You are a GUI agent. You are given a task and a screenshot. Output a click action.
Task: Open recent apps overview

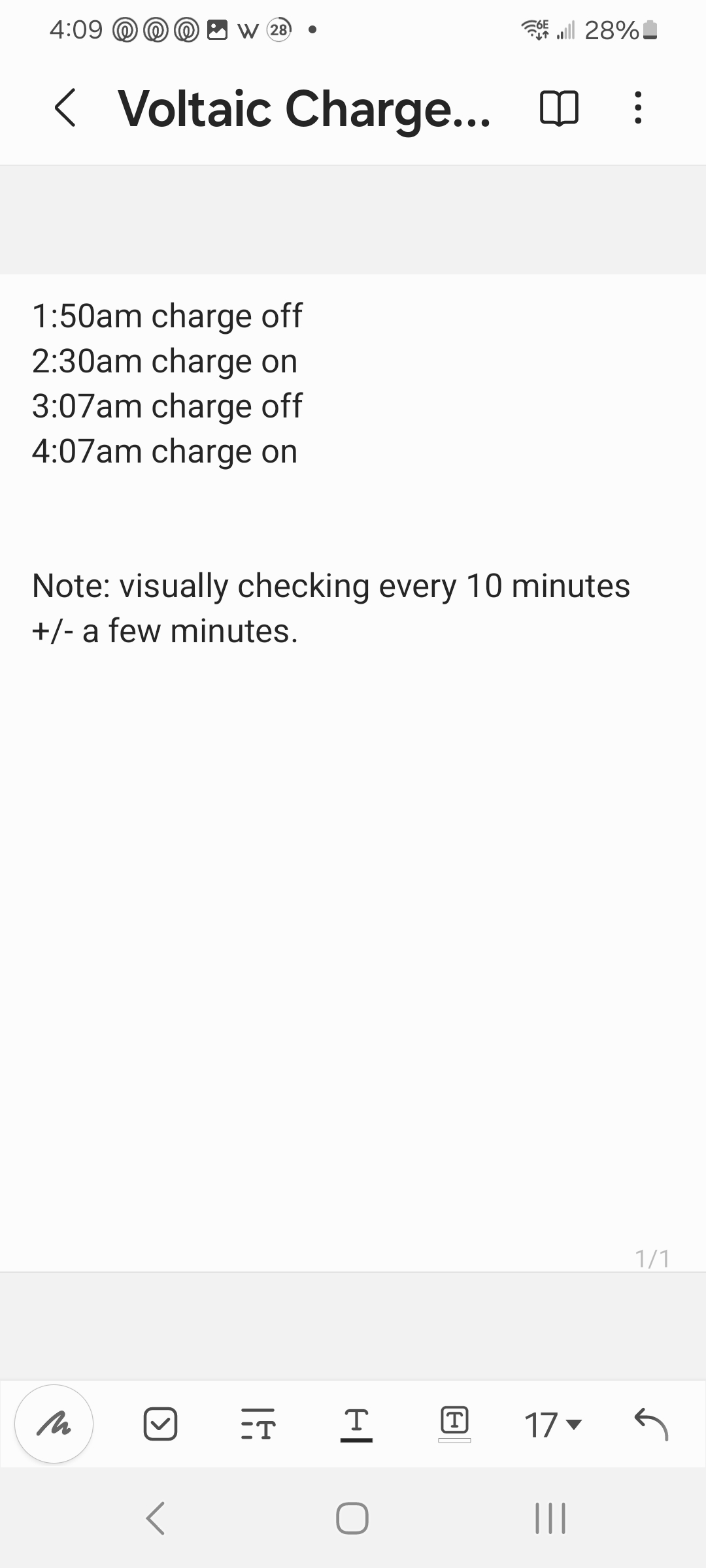[550, 1518]
